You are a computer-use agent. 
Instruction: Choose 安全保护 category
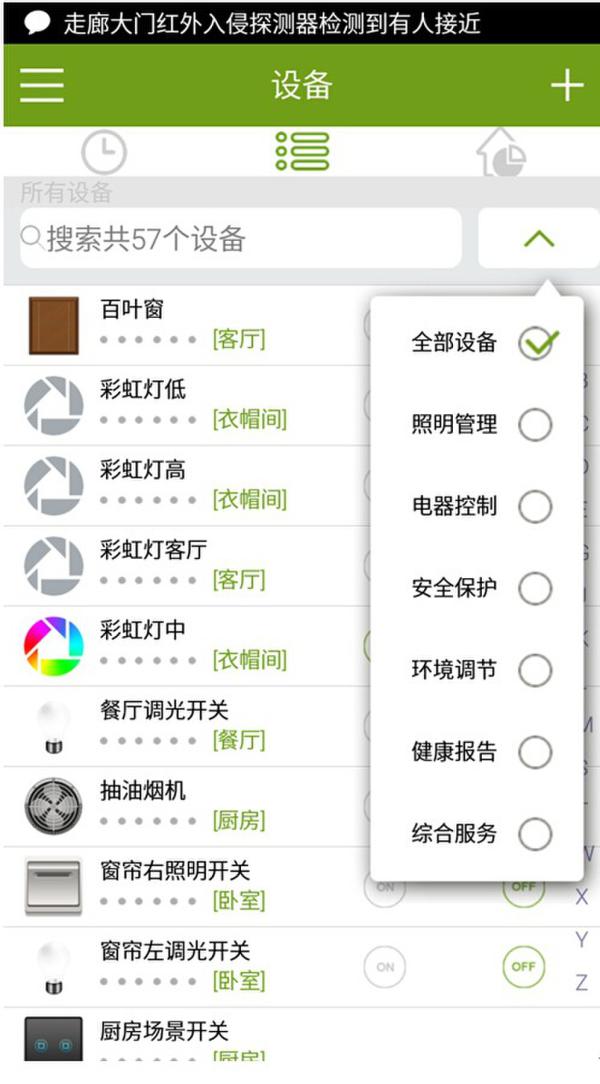[x=535, y=588]
